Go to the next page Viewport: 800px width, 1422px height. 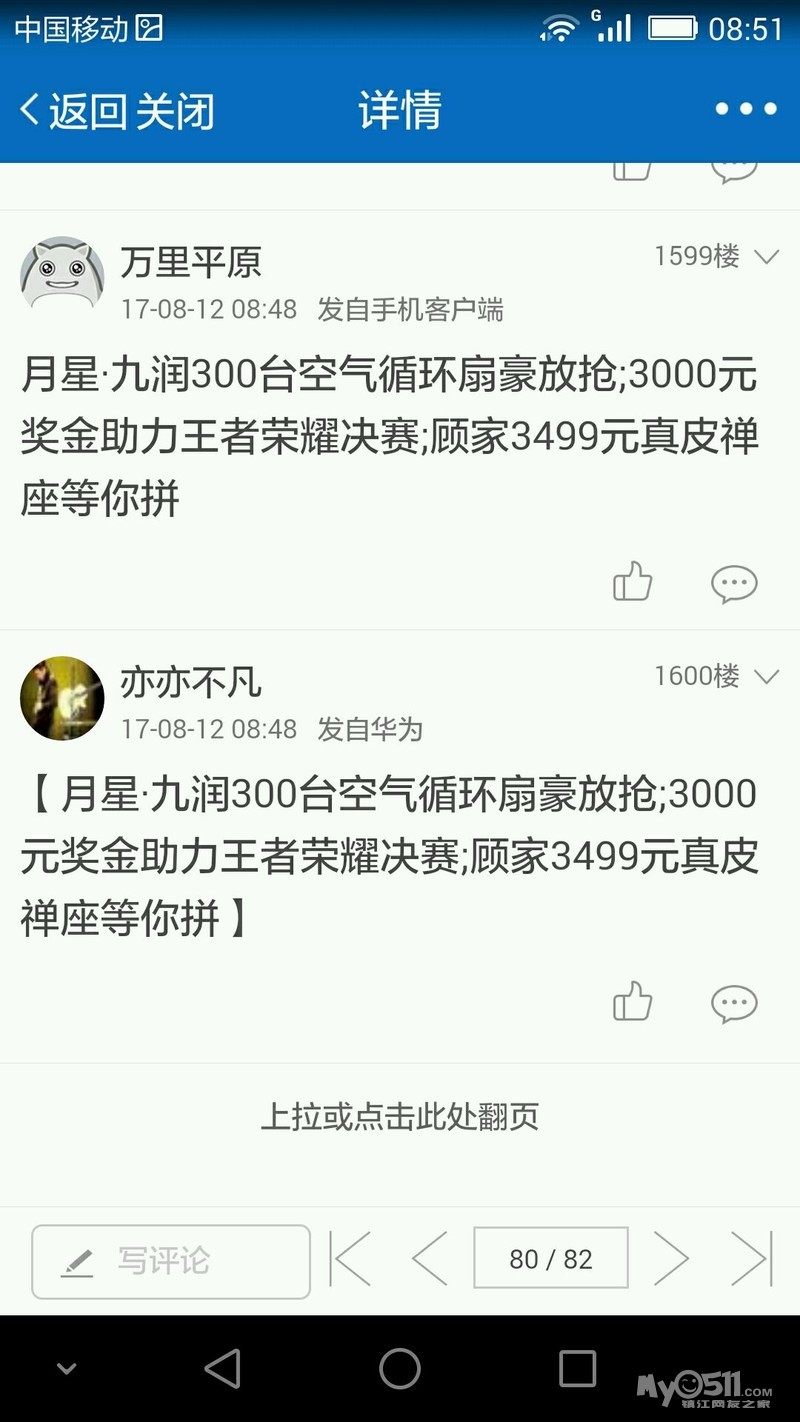click(x=671, y=1259)
